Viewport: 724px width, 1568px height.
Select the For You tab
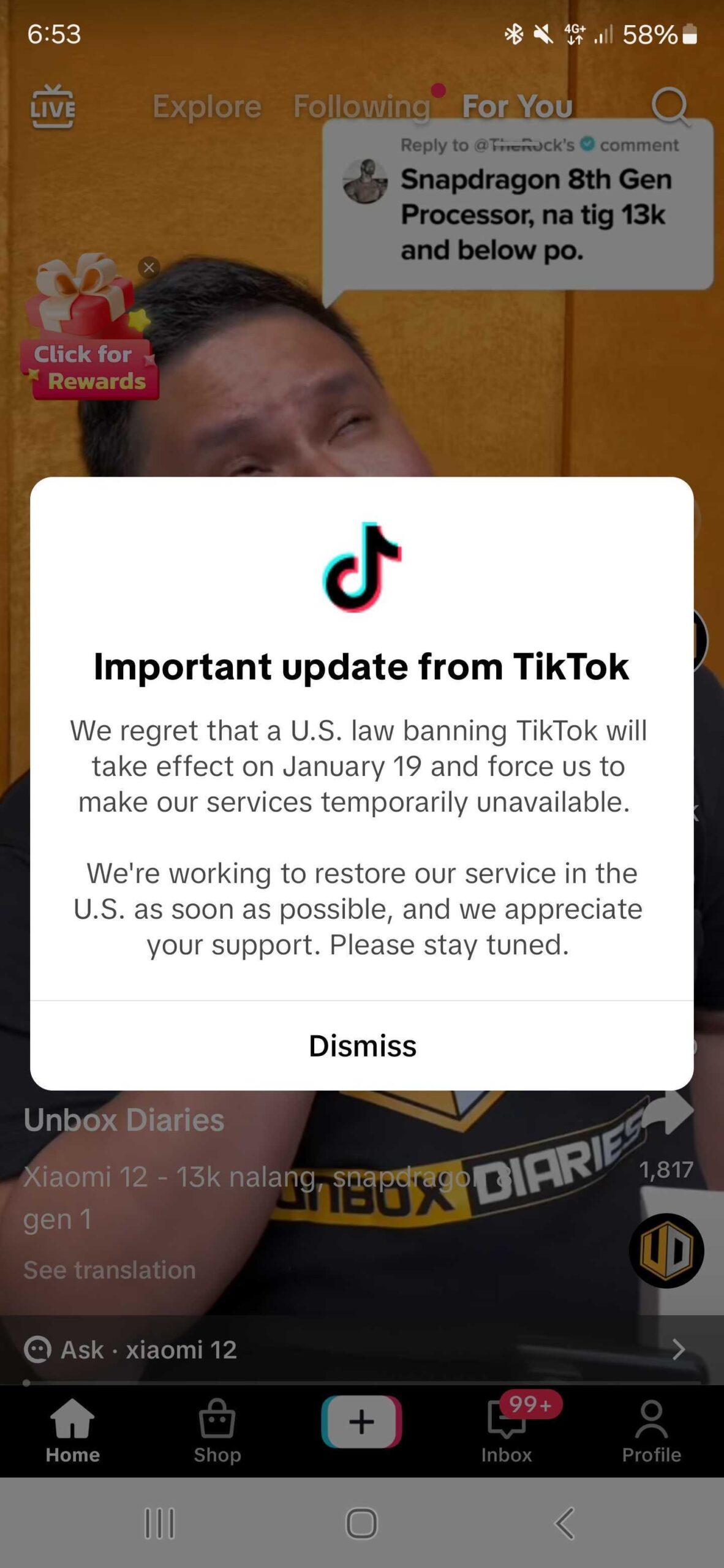(518, 107)
